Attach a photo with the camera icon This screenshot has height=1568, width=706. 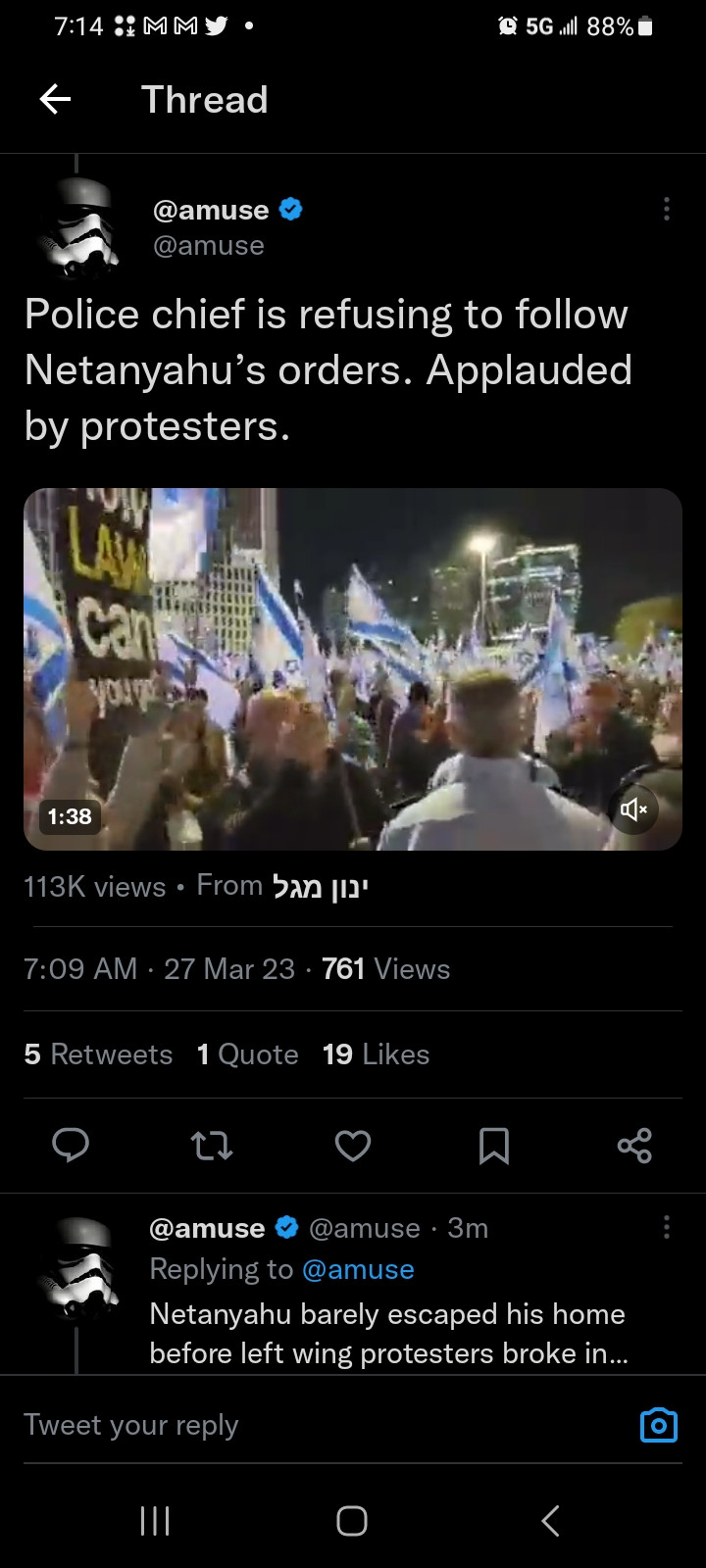658,1425
